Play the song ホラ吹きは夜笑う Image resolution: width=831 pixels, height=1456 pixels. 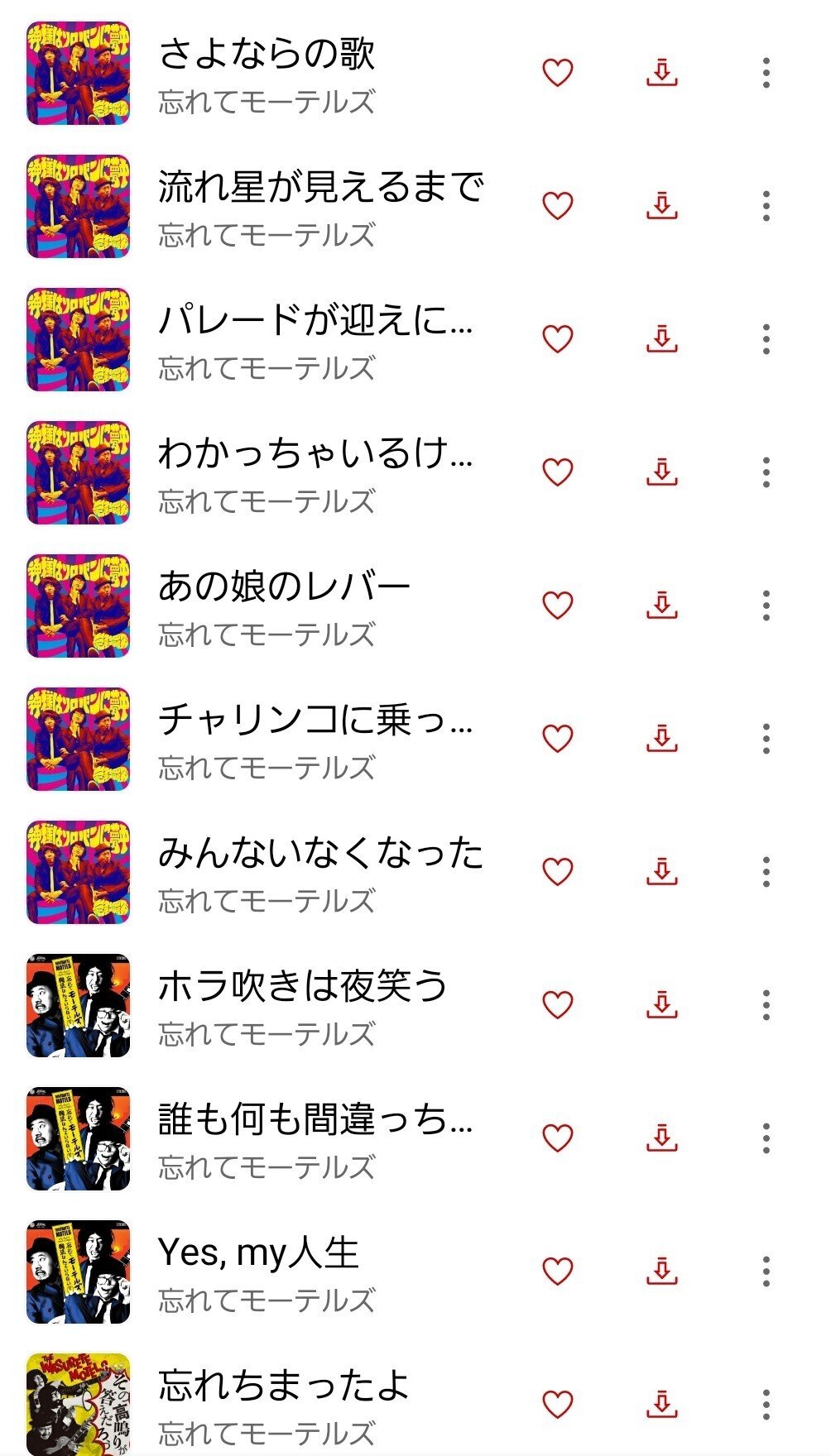[x=303, y=987]
